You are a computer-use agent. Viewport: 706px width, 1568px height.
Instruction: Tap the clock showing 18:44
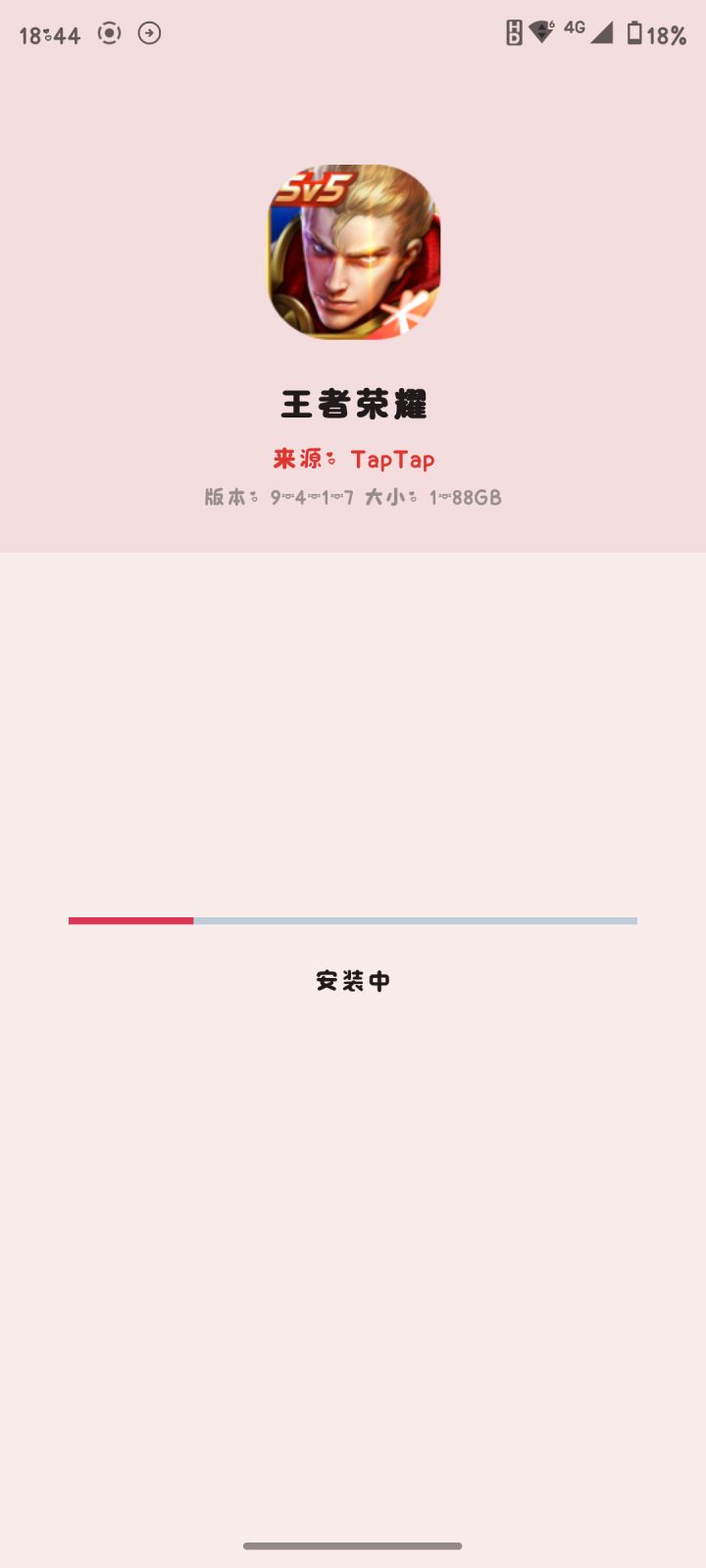click(49, 33)
